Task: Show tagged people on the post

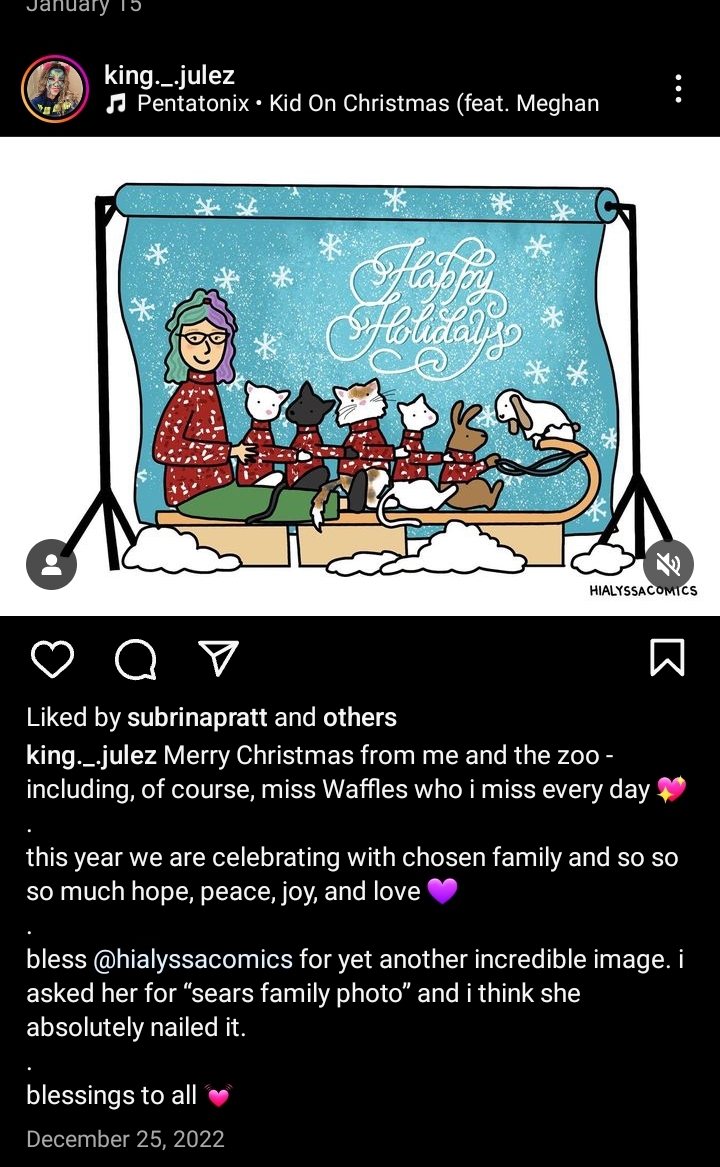Action: (51, 564)
